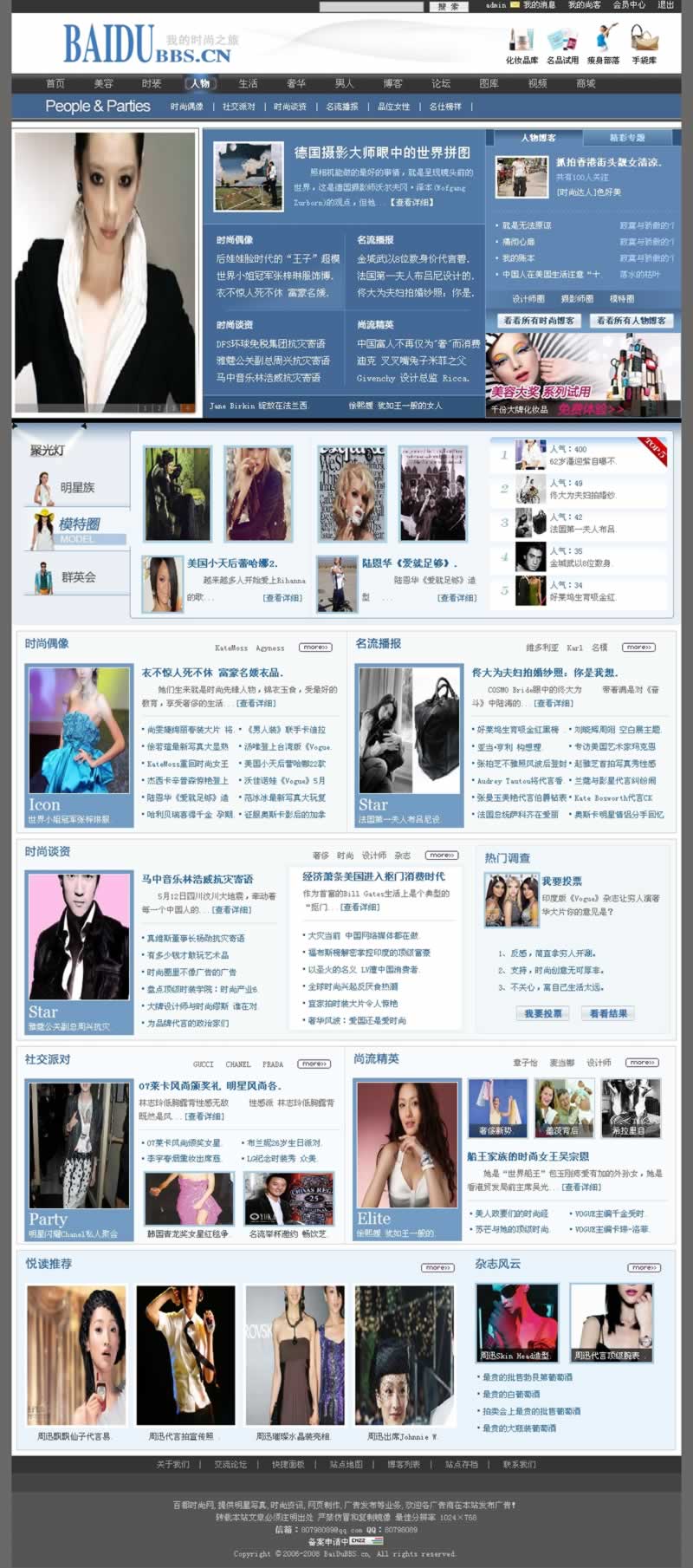Switch to the 美容 navigation tab

[x=104, y=83]
